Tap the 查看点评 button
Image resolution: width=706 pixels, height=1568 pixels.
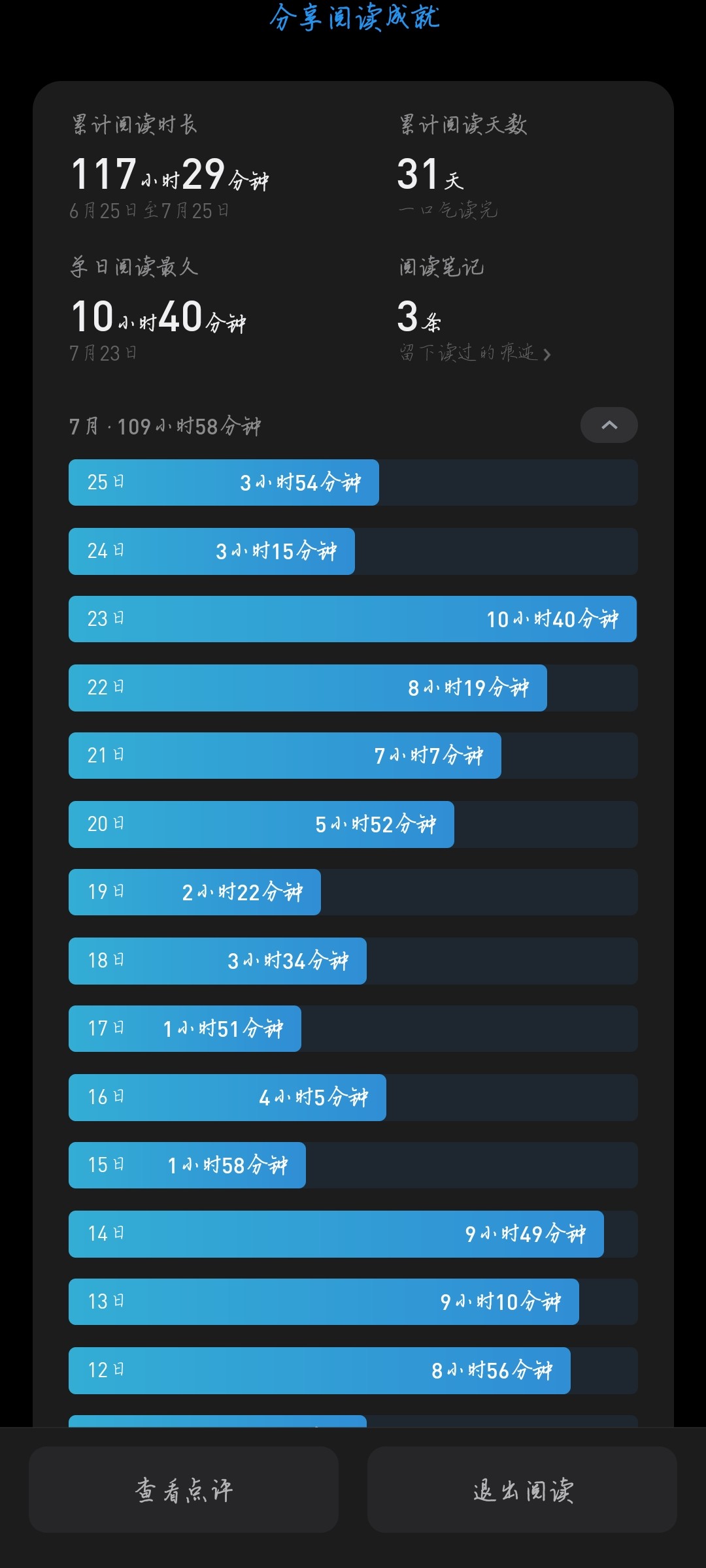[184, 1490]
